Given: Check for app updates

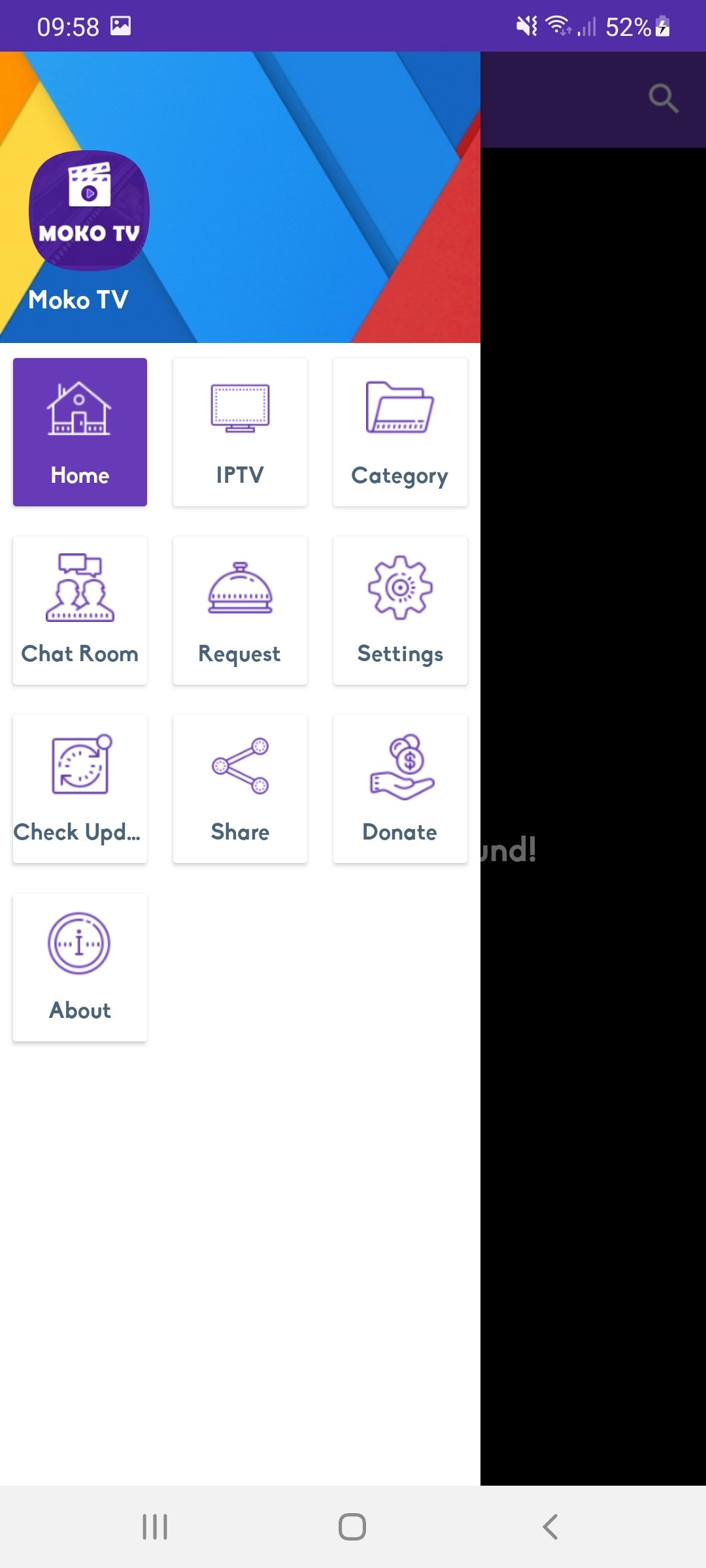Looking at the screenshot, I should point(80,789).
